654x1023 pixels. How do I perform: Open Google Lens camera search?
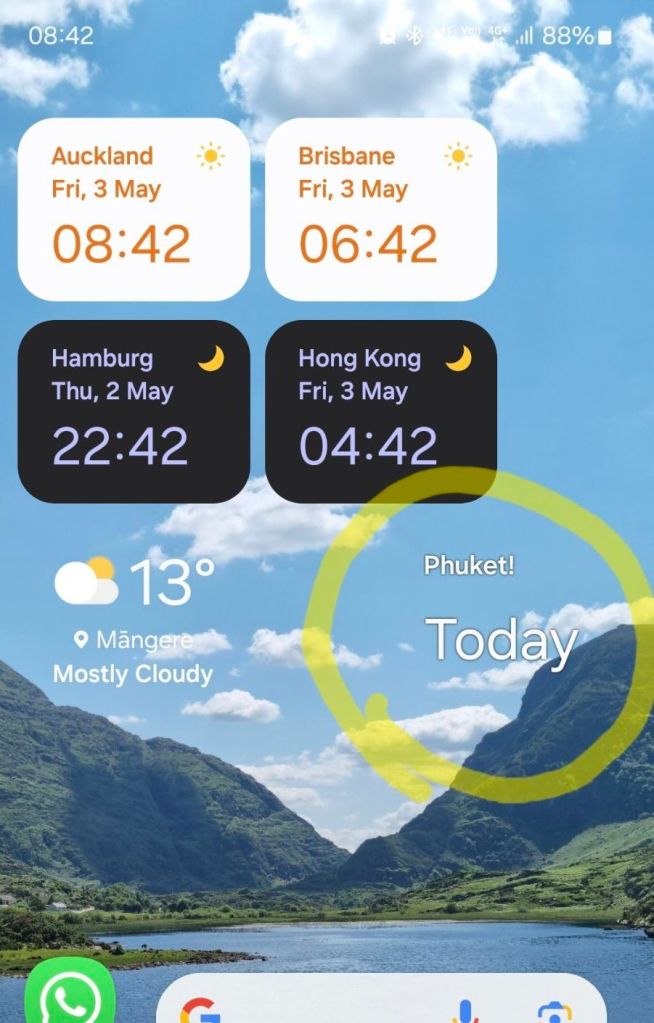pyautogui.click(x=554, y=1010)
